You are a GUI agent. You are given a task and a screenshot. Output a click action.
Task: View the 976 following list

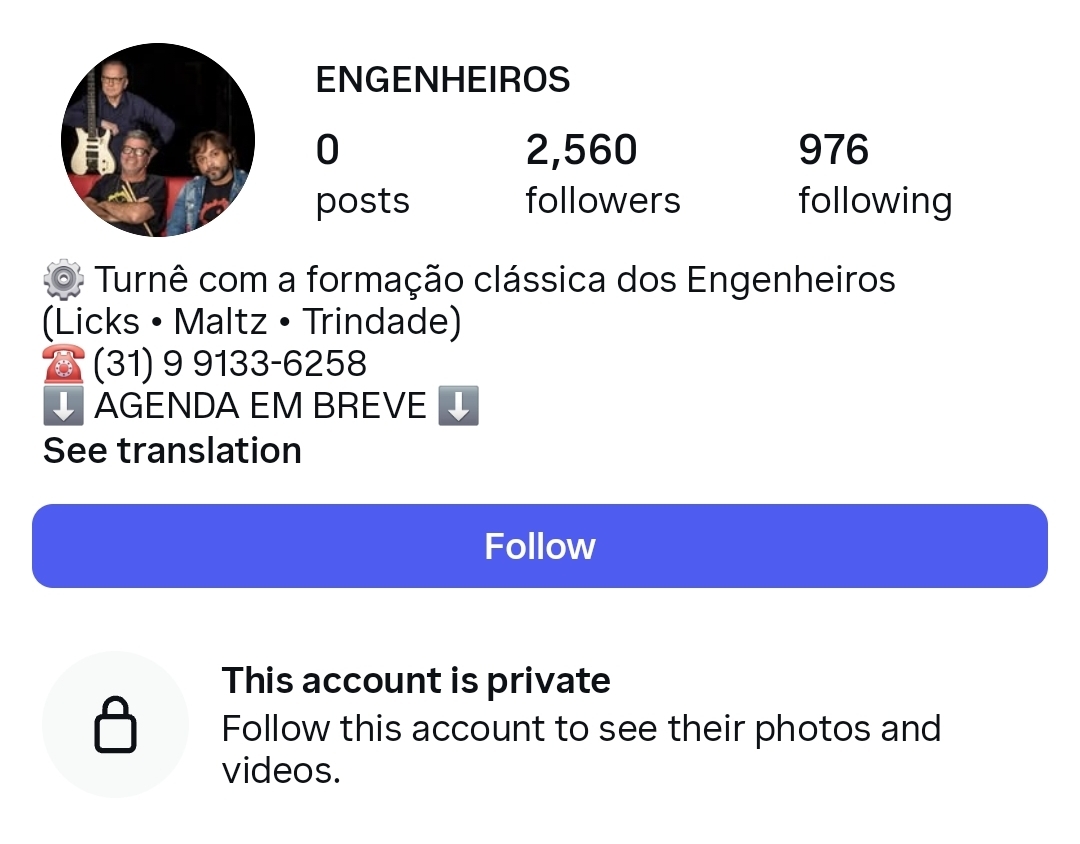(x=874, y=174)
